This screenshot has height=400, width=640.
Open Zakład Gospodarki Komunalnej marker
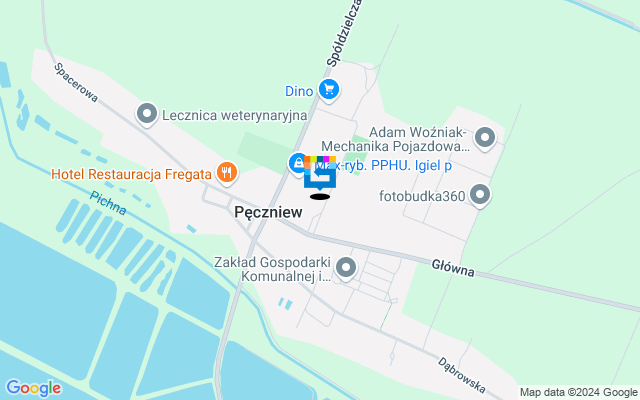point(347,268)
